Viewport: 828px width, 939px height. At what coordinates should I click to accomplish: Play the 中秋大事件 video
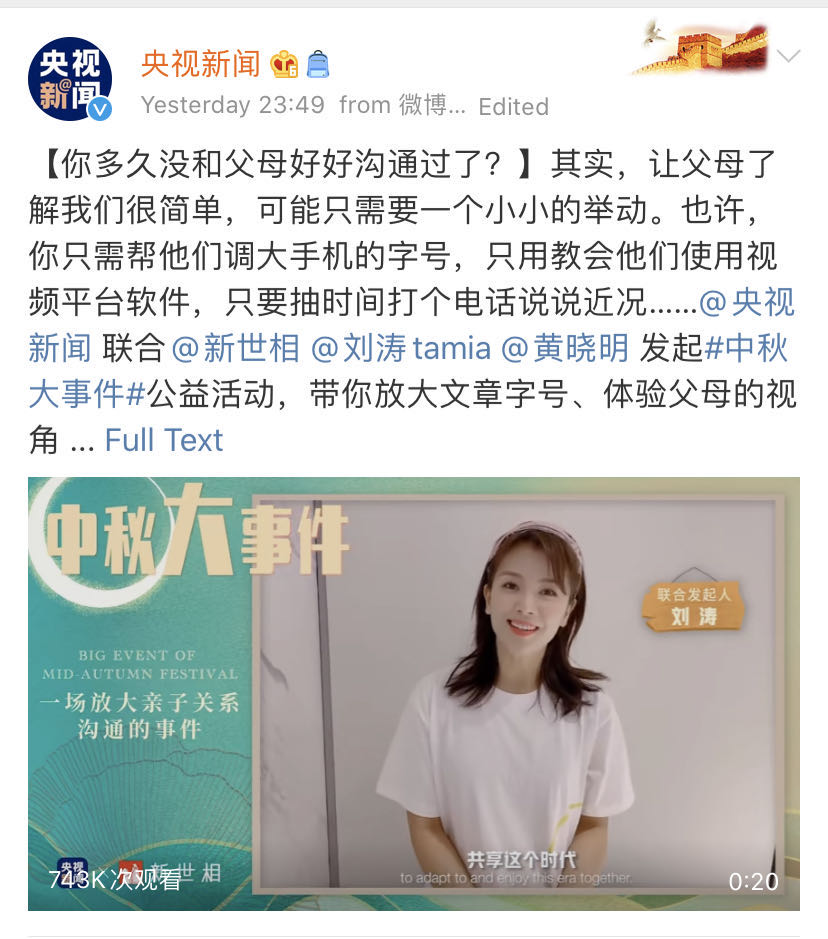tap(414, 693)
